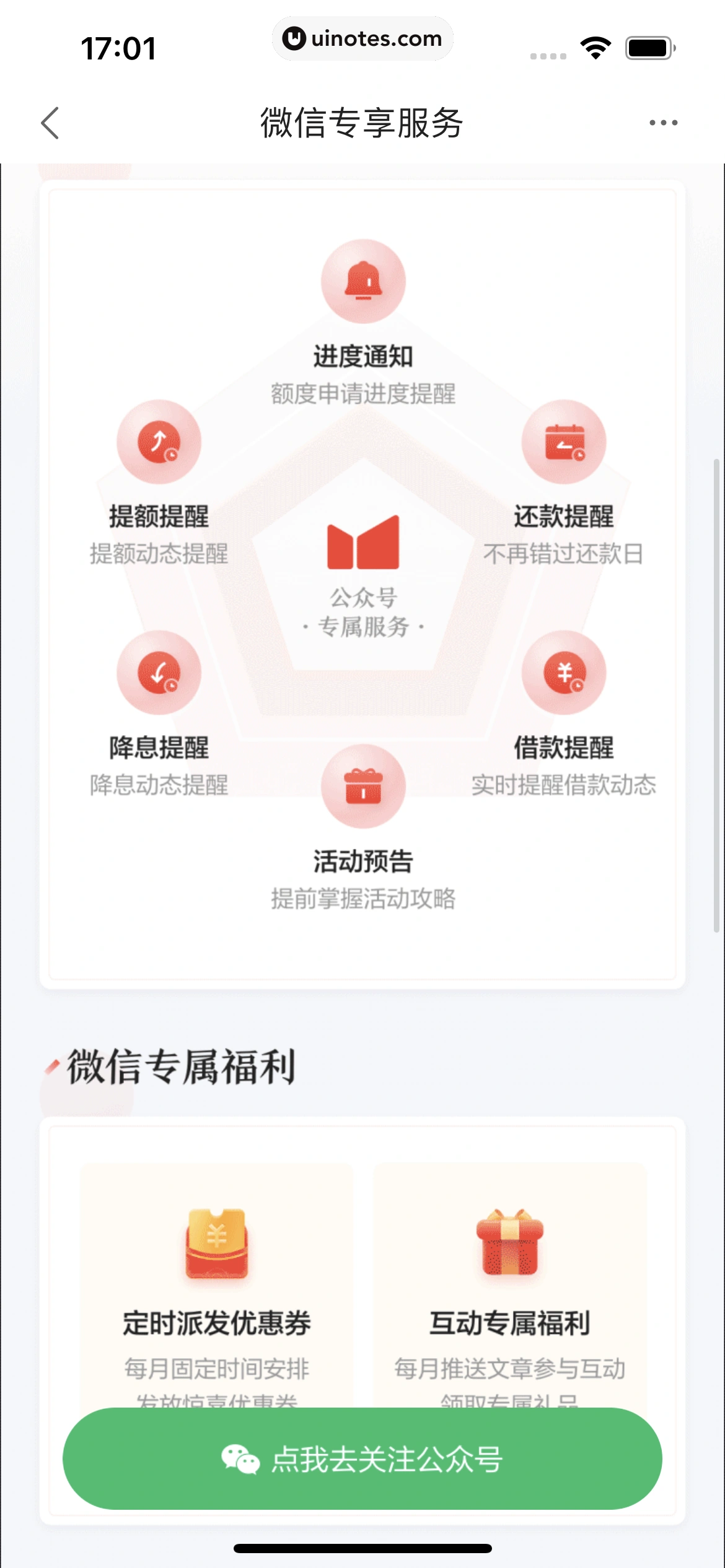Click the 还款提醒 calendar icon
Screen dimensions: 725x1568
pos(564,443)
